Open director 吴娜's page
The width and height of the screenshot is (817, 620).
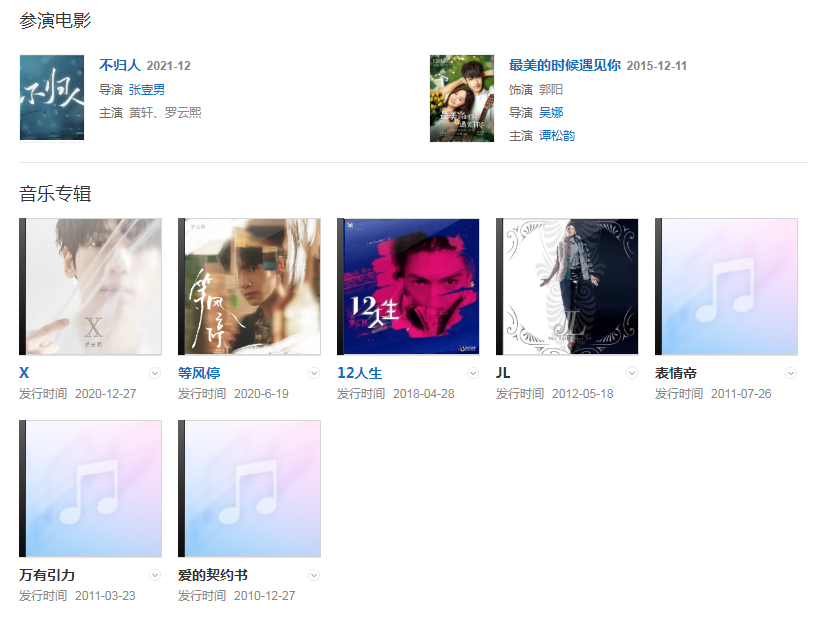[551, 112]
